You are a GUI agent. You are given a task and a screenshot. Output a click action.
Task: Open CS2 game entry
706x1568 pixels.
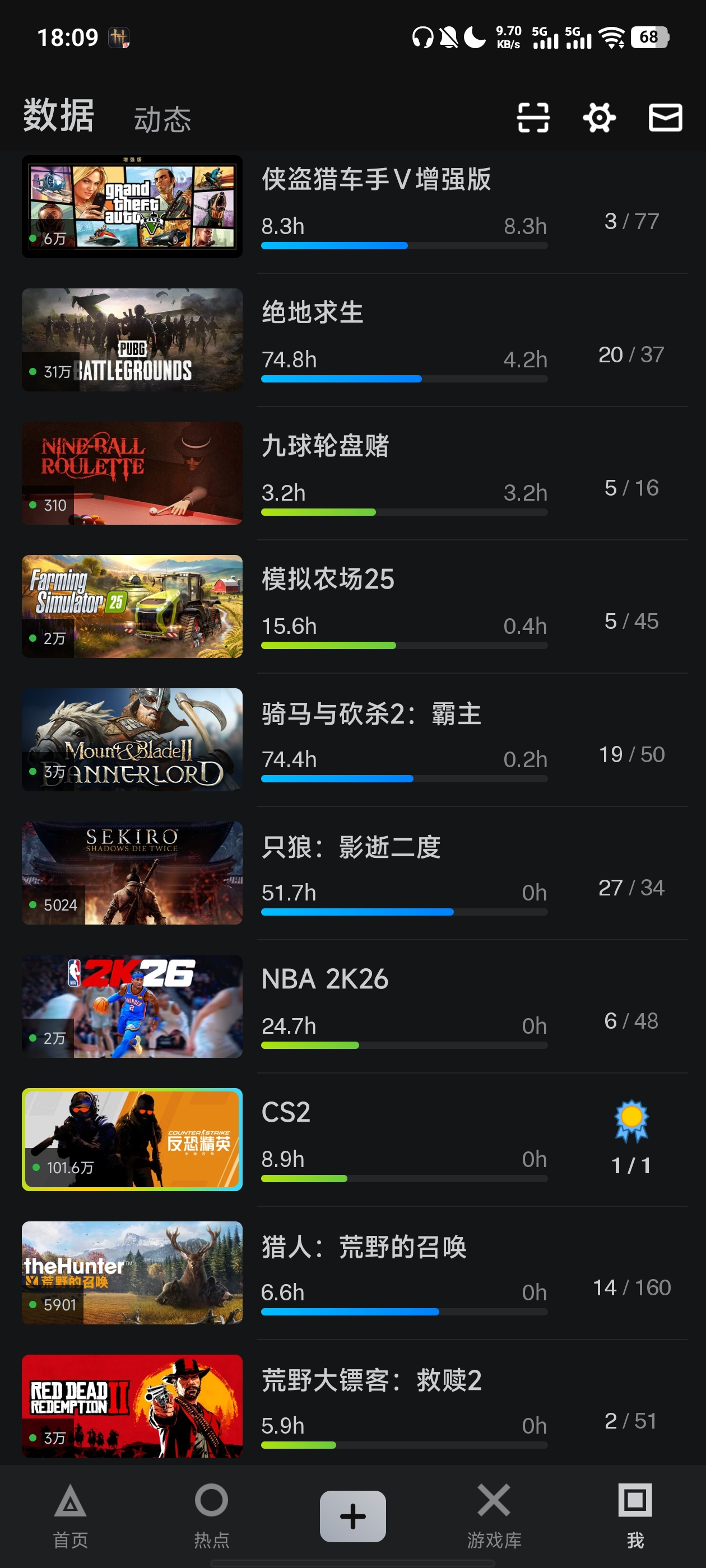coord(286,1112)
